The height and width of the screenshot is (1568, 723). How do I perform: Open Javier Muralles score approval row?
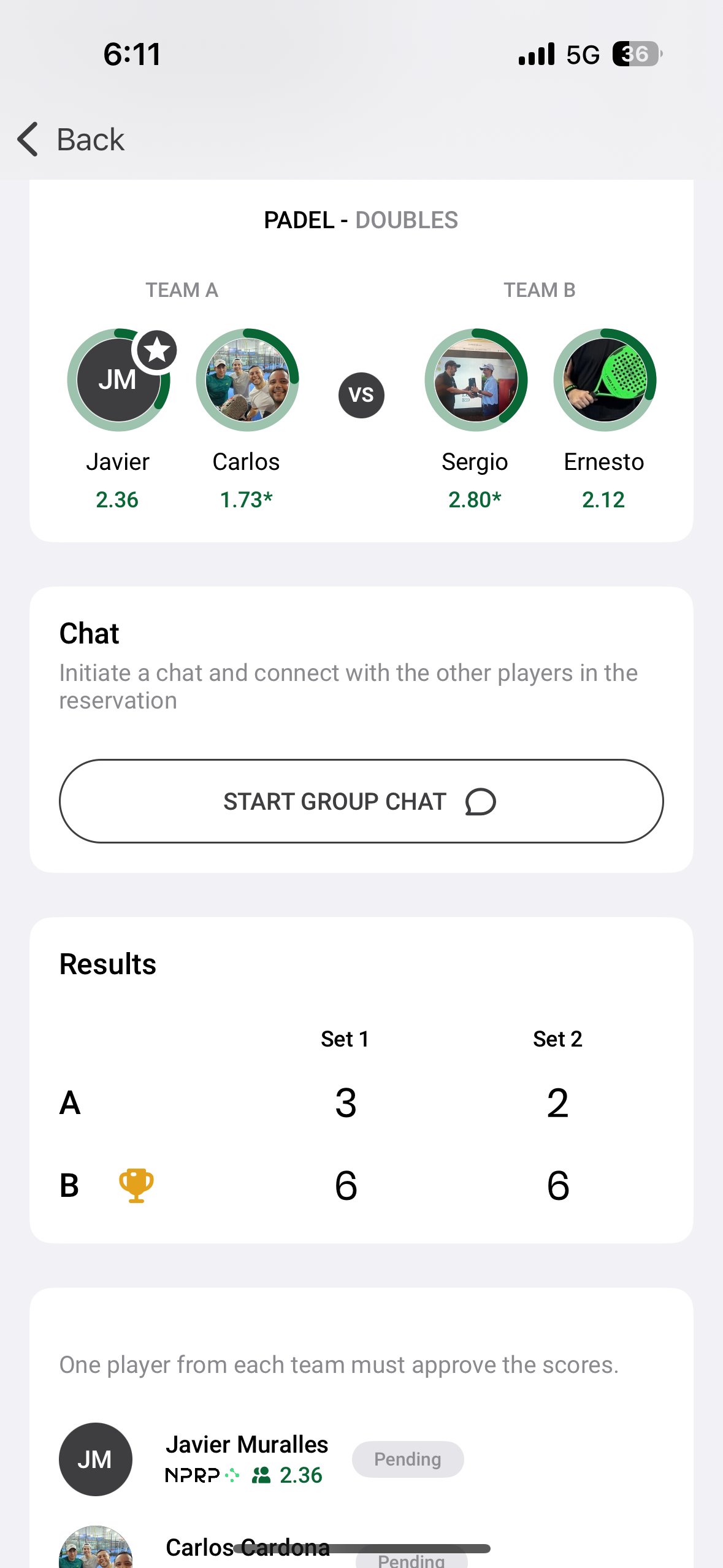click(x=247, y=1459)
